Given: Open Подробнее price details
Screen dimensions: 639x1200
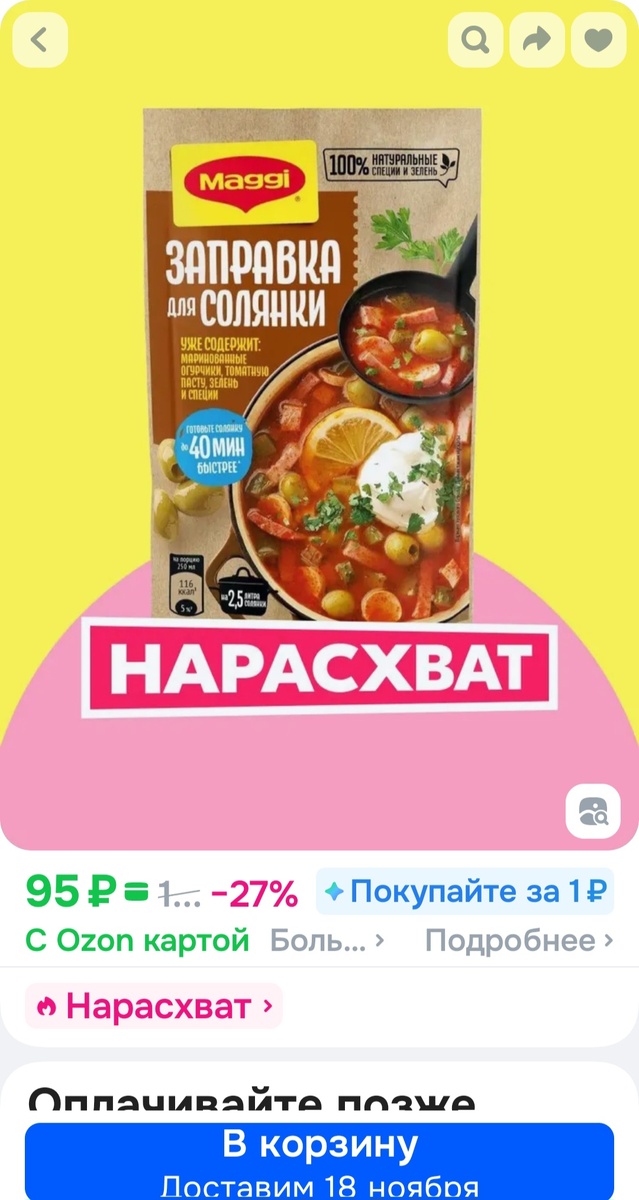Looking at the screenshot, I should pyautogui.click(x=519, y=941).
